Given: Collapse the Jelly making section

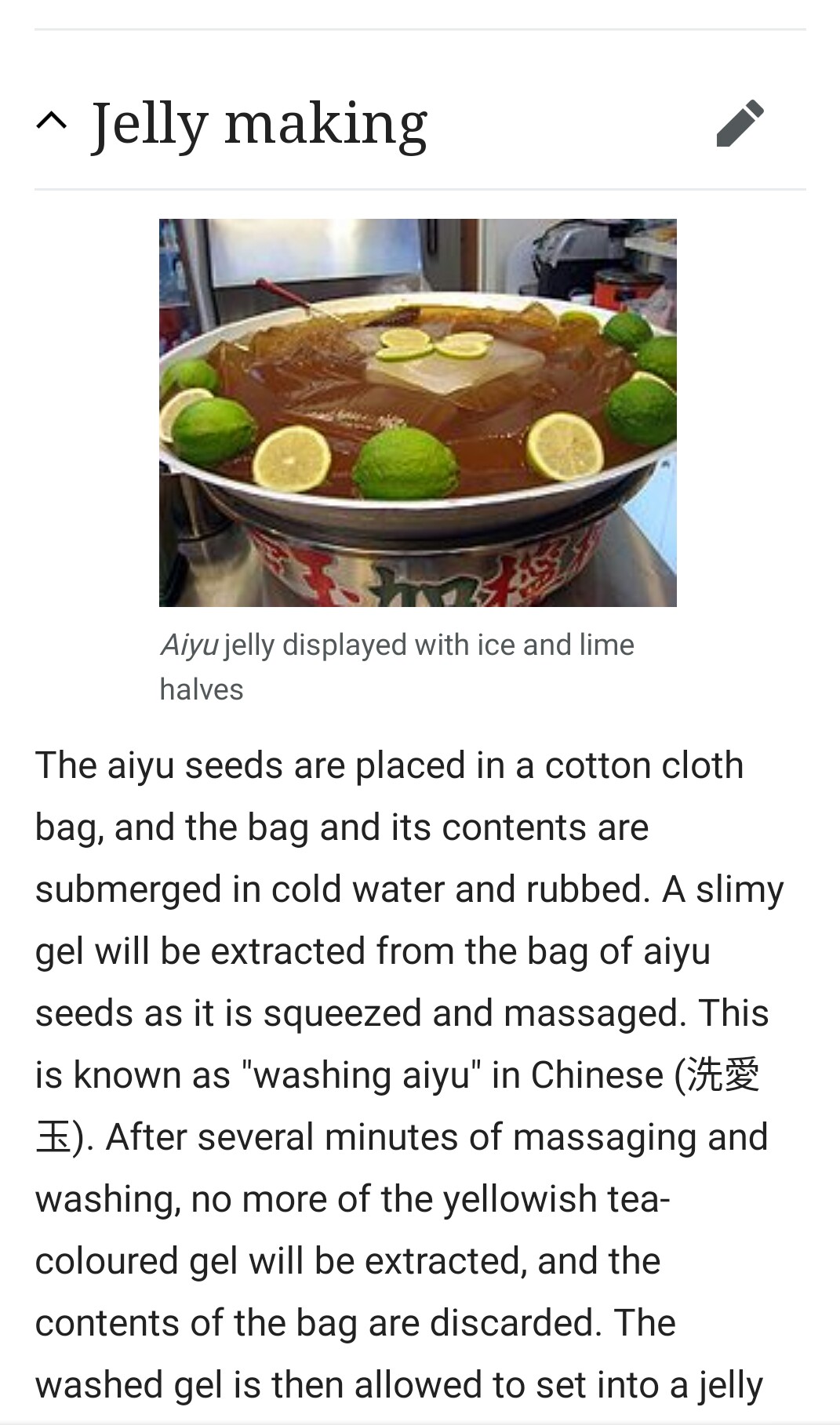Looking at the screenshot, I should click(x=52, y=122).
